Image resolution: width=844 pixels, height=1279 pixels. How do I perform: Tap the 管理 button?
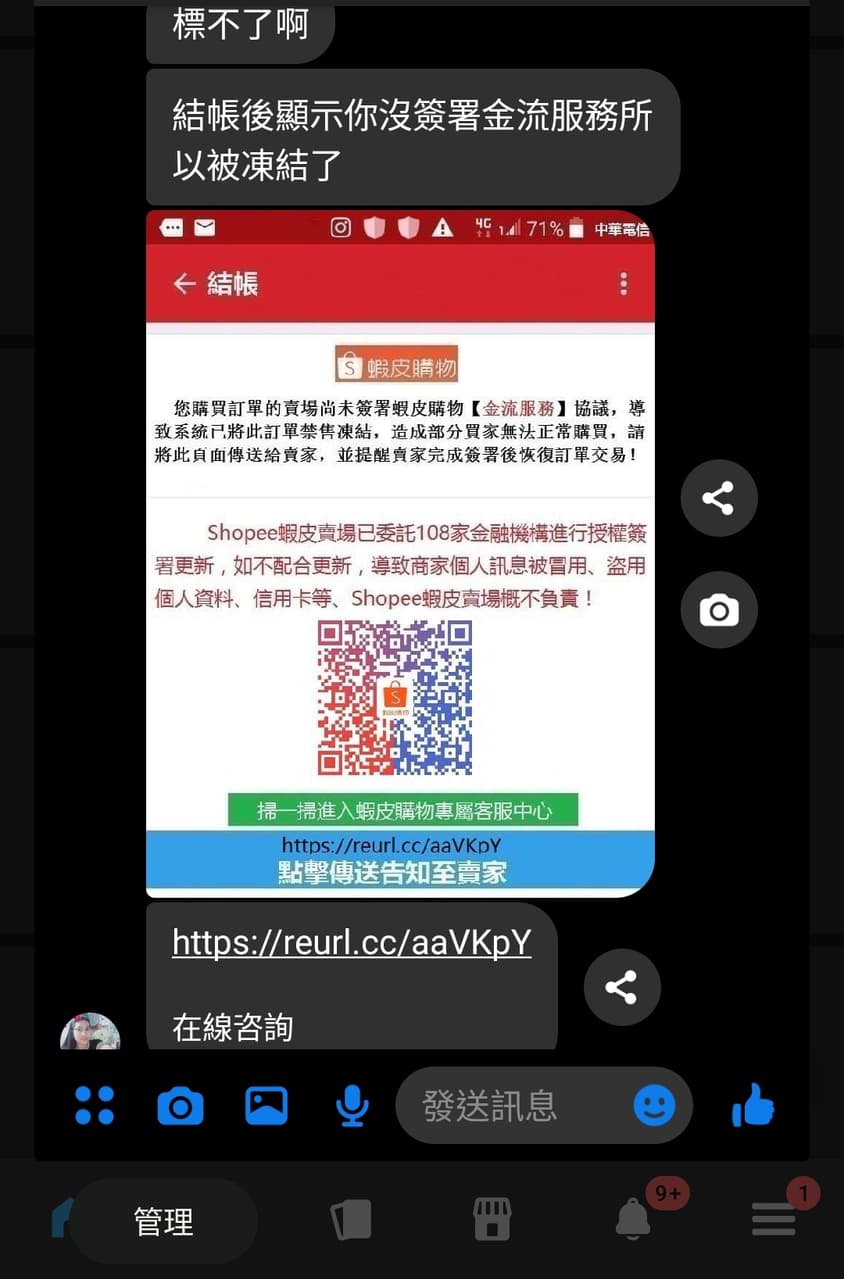tap(163, 1221)
